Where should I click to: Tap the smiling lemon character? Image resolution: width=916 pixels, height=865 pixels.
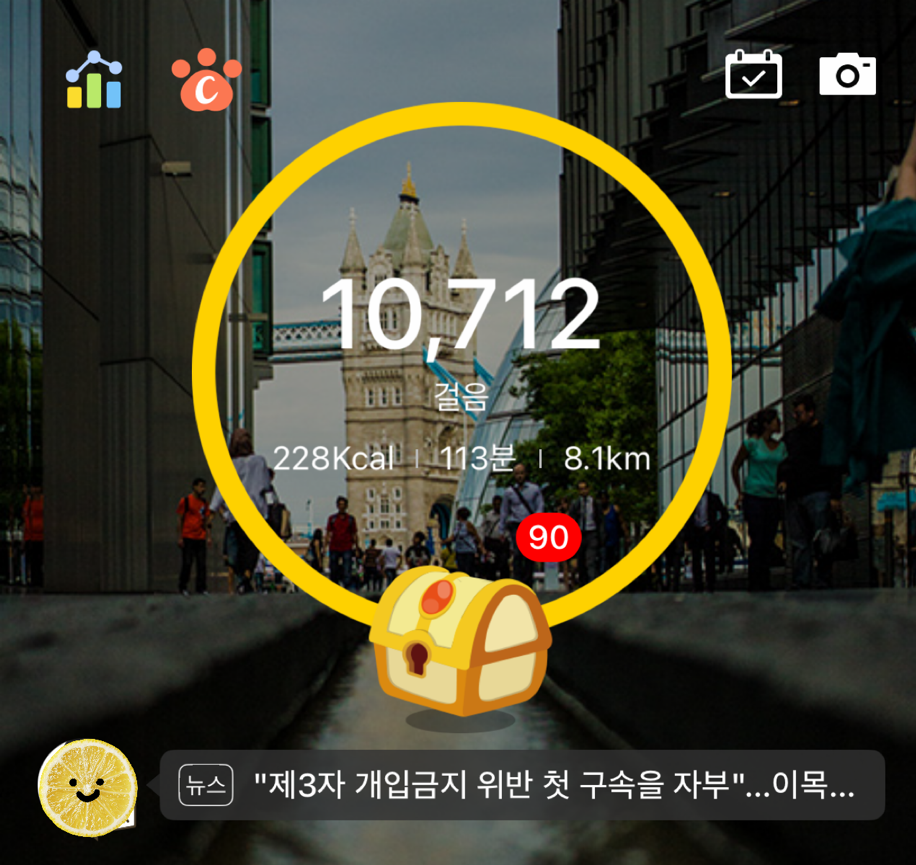pyautogui.click(x=88, y=788)
